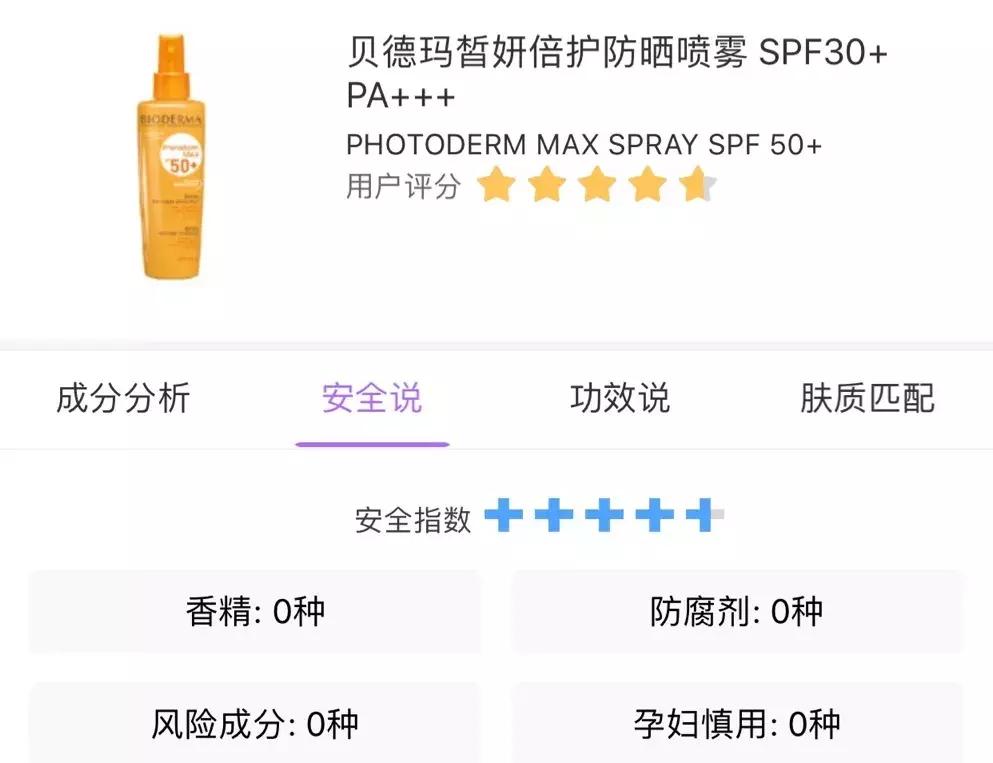The image size is (993, 763).
Task: View the 孕妇慎用 details
Action: [737, 723]
